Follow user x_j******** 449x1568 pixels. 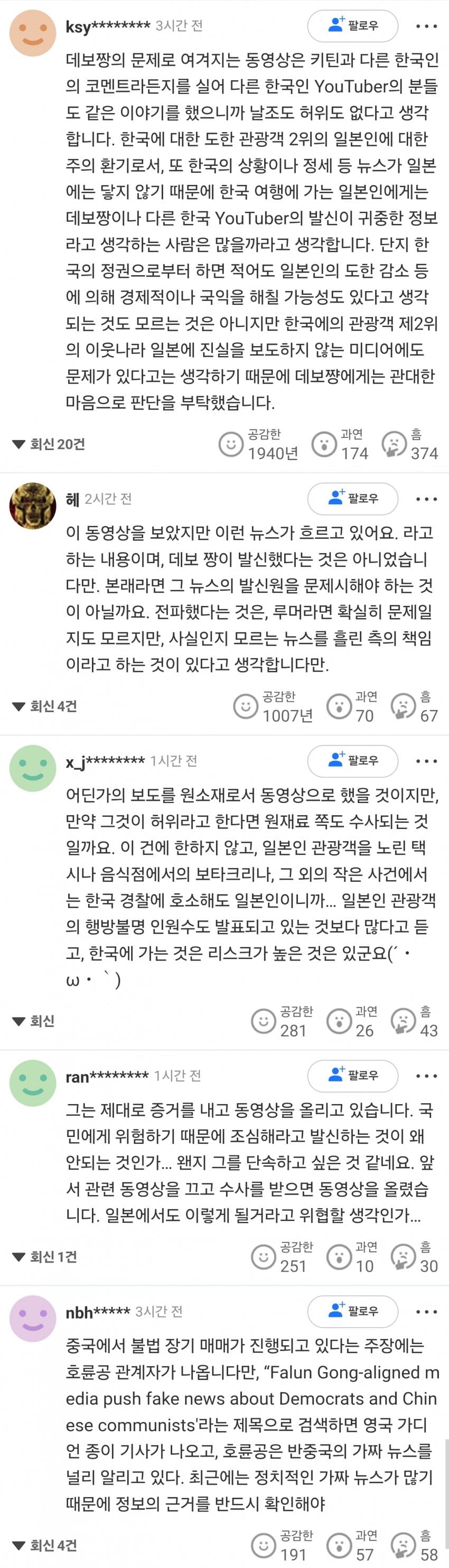click(x=352, y=760)
